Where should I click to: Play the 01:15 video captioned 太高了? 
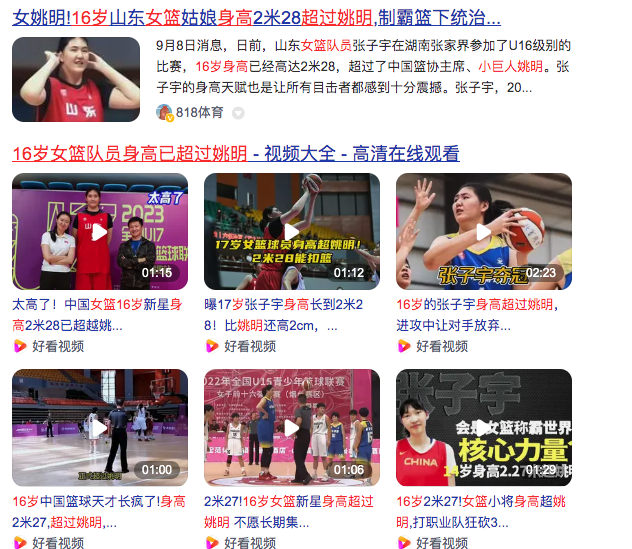point(99,231)
